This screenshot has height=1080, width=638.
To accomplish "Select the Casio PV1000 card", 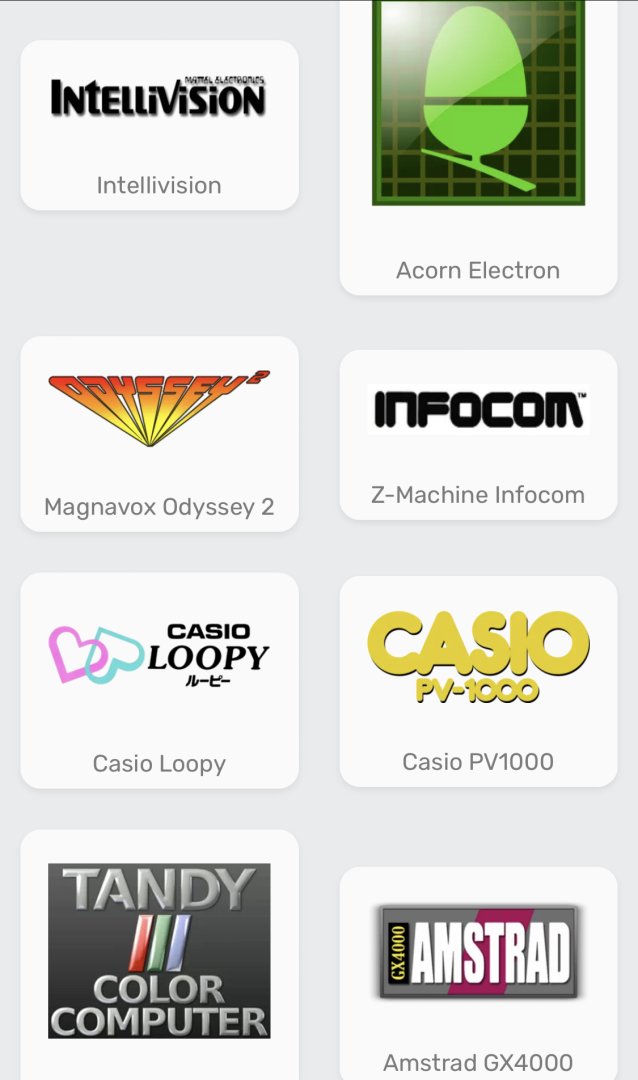I will [x=478, y=682].
